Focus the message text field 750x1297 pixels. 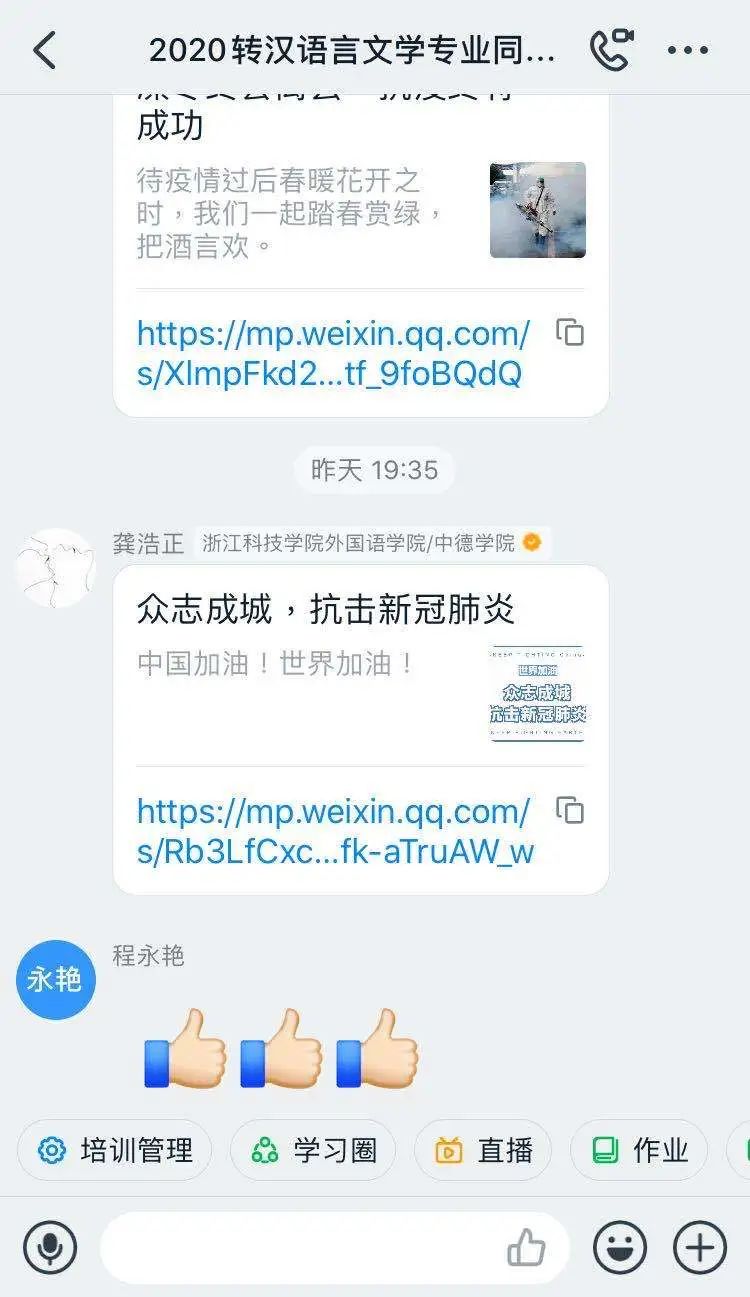[300, 1248]
